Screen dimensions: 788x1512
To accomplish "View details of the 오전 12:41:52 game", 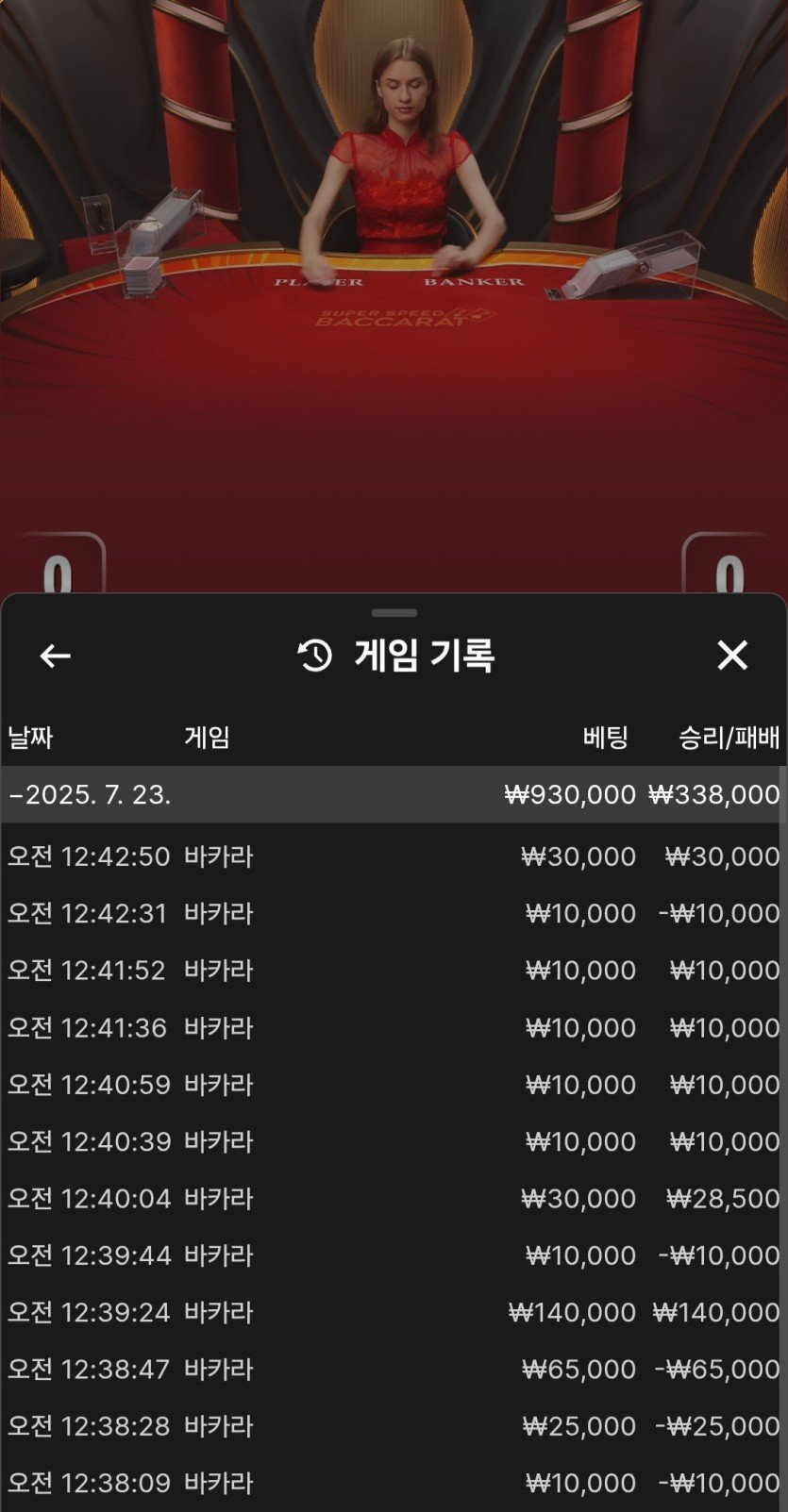I will tap(394, 971).
